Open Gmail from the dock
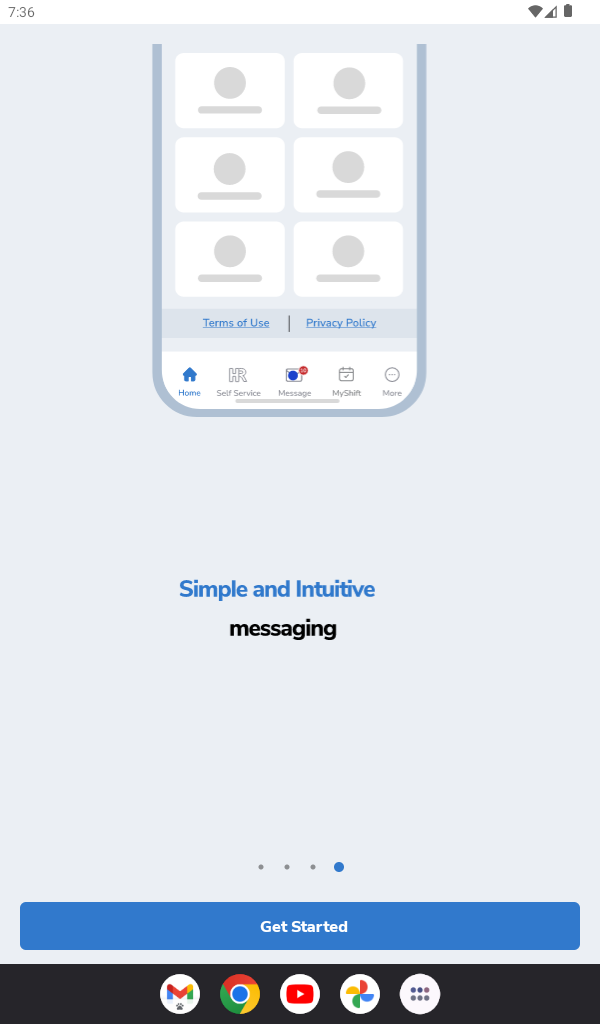 pyautogui.click(x=180, y=994)
